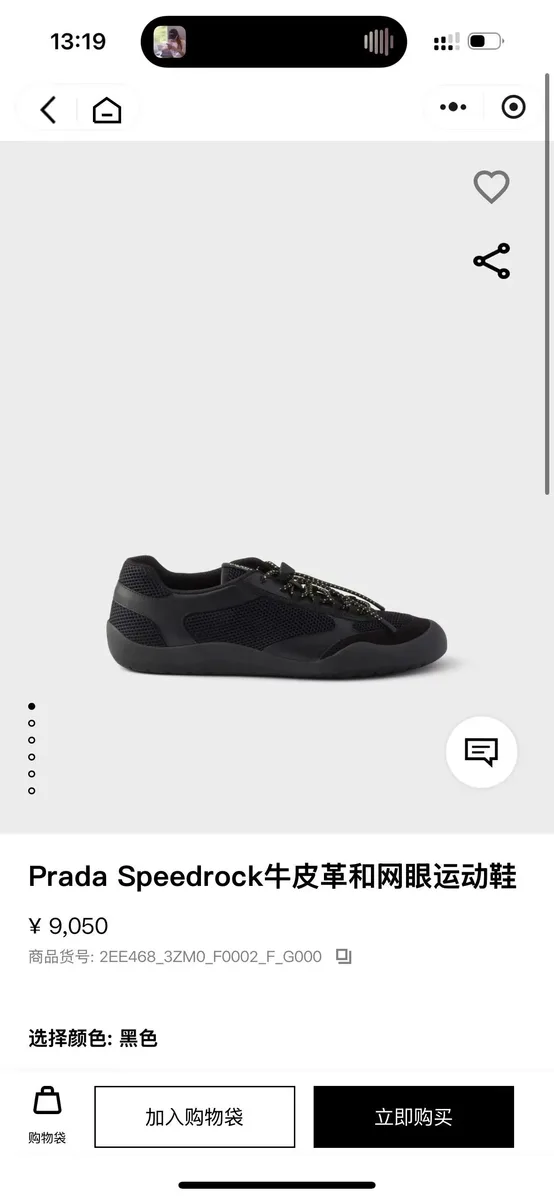
Task: Open the three-dot more options menu
Action: (x=453, y=107)
